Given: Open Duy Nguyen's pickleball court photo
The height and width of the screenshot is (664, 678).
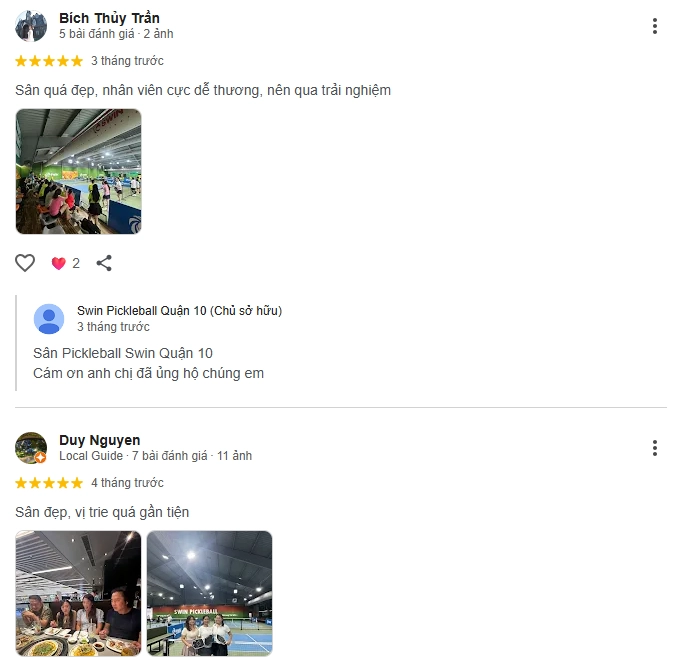Looking at the screenshot, I should tap(209, 593).
